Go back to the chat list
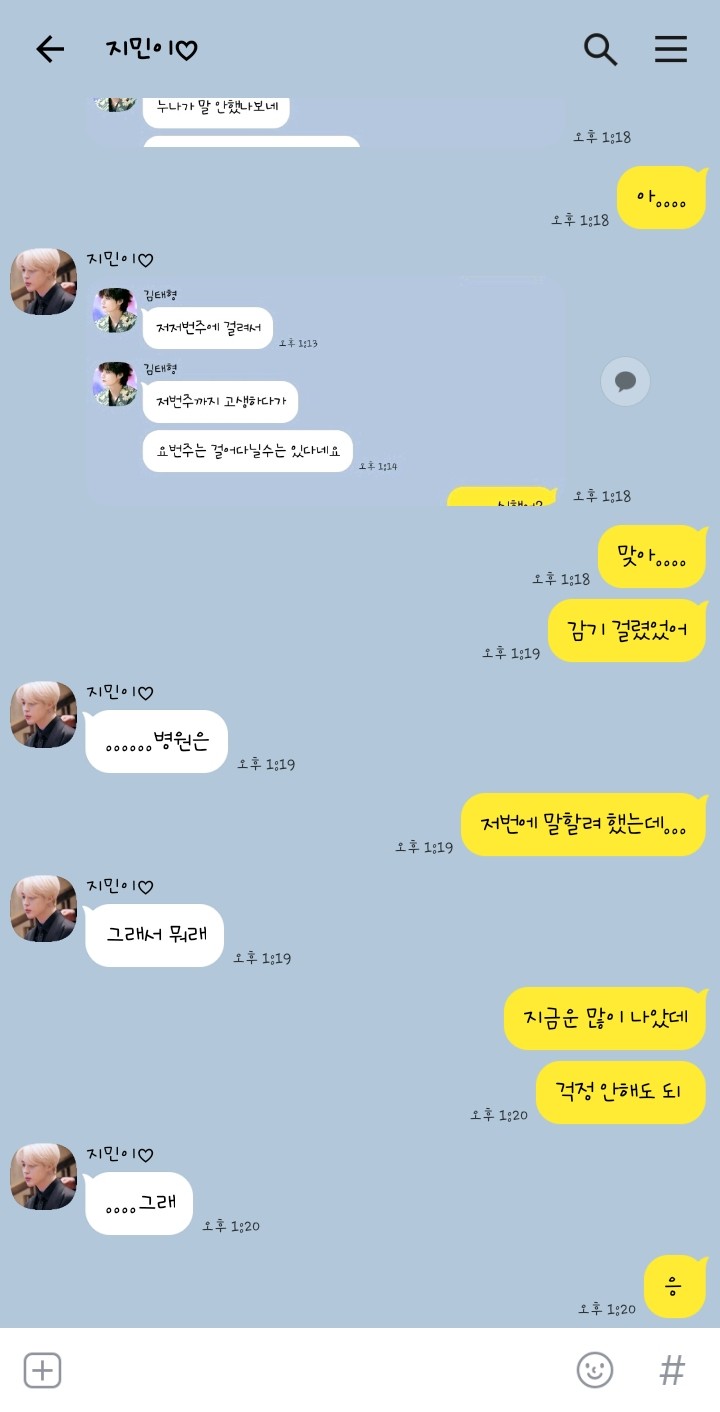720x1412 pixels. pyautogui.click(x=49, y=49)
